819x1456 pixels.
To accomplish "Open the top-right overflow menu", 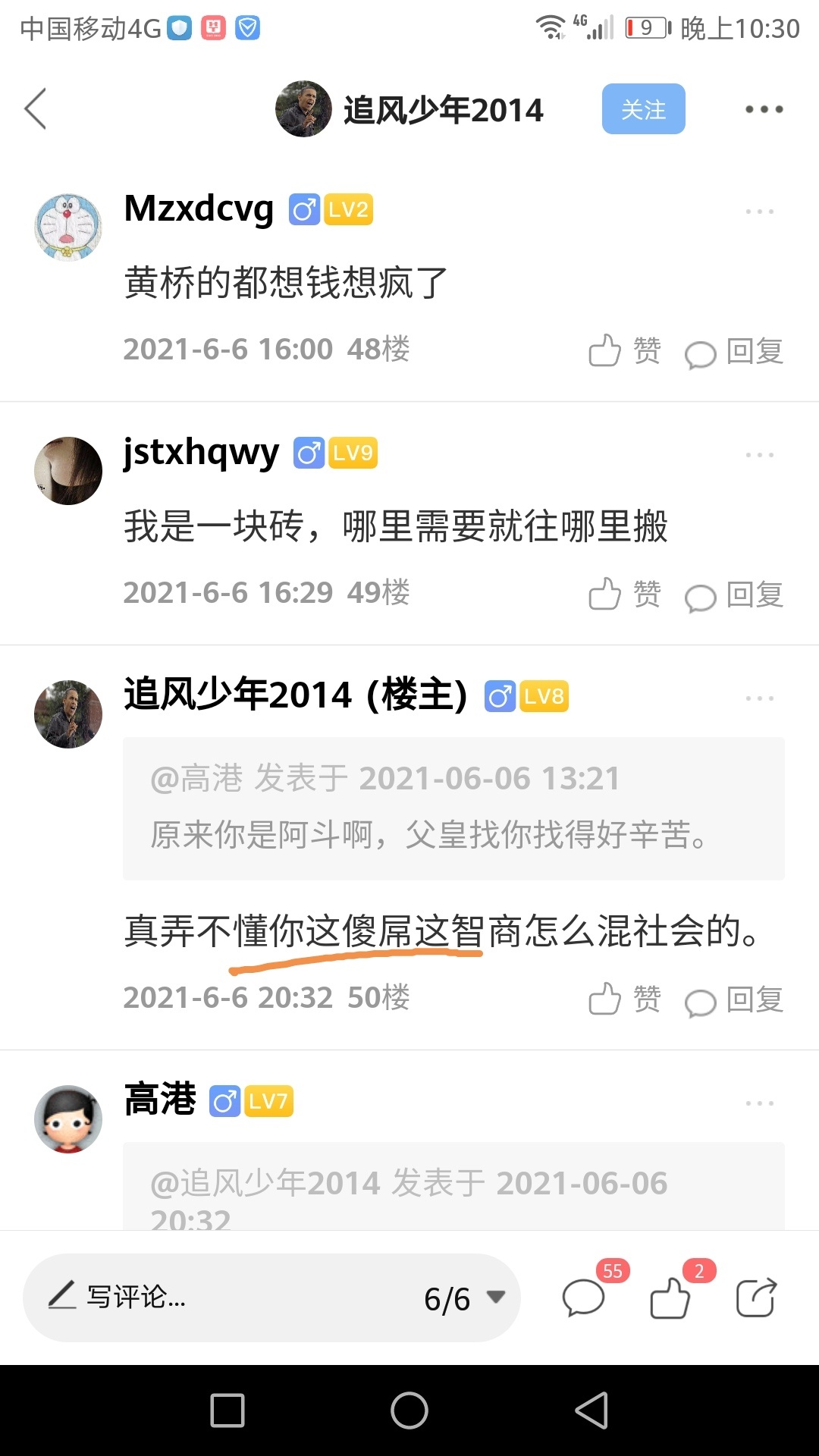I will pyautogui.click(x=763, y=109).
